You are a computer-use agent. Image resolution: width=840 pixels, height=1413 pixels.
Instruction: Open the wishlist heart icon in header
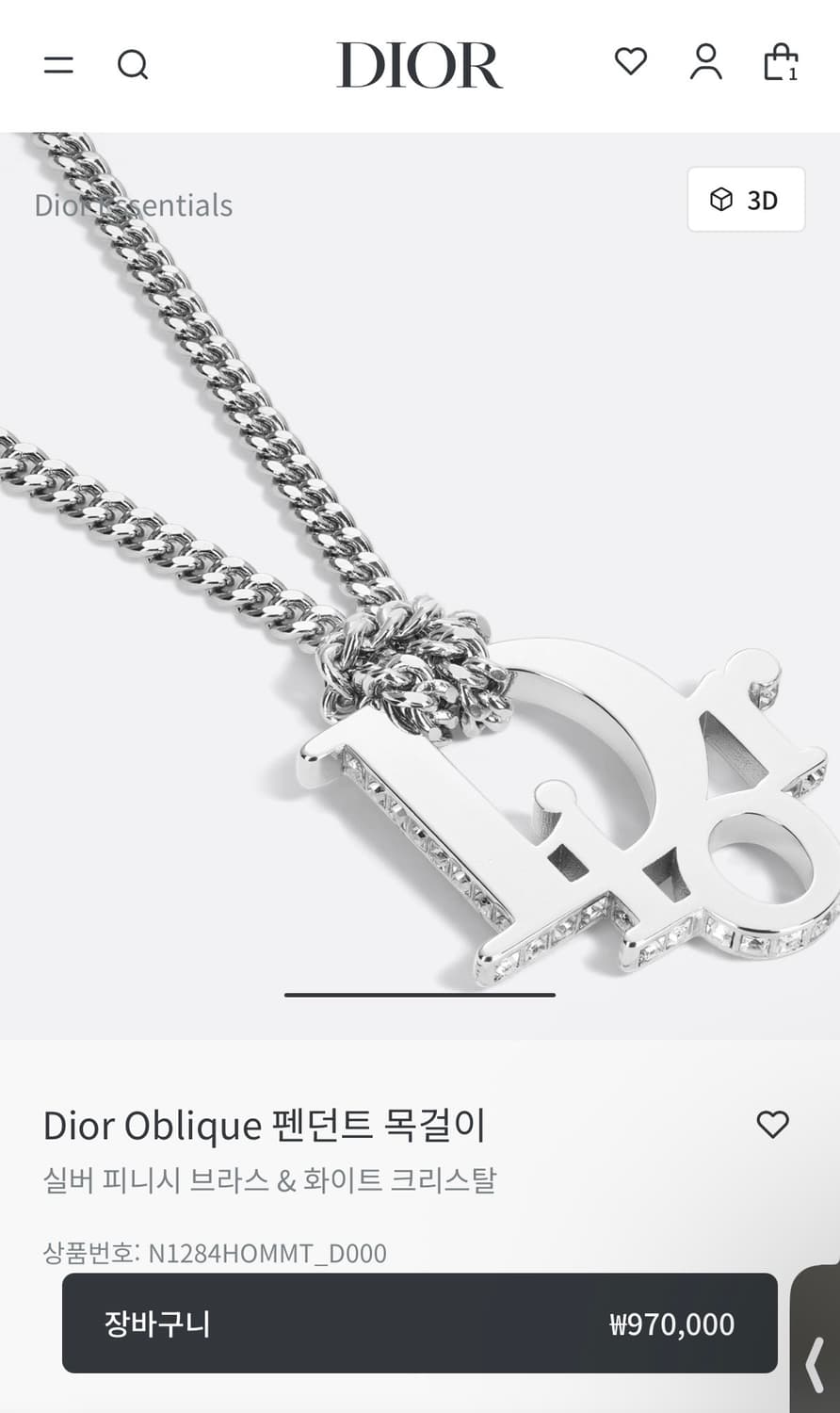coord(630,62)
